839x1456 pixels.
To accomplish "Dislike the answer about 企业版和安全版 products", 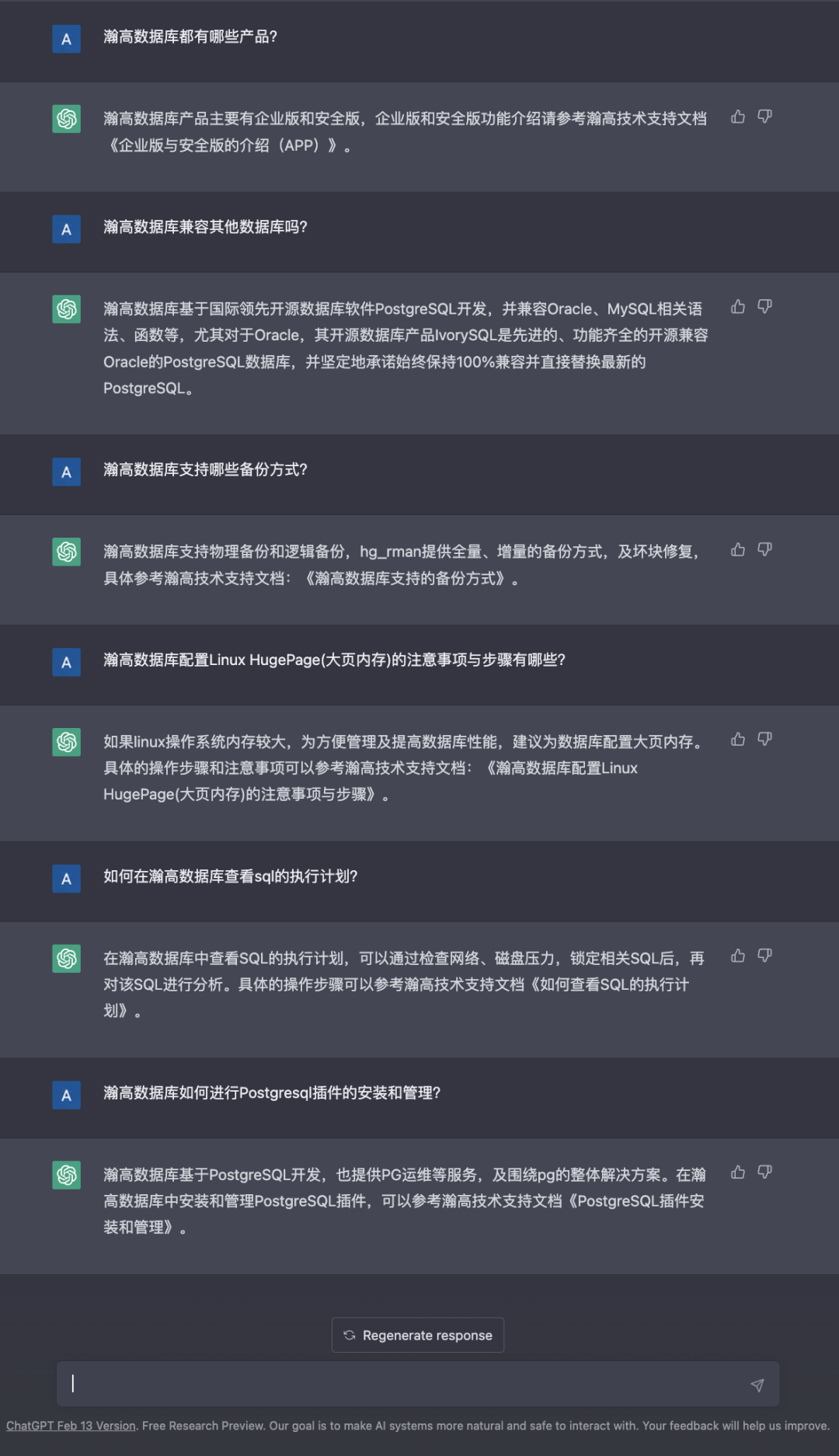I will coord(765,117).
